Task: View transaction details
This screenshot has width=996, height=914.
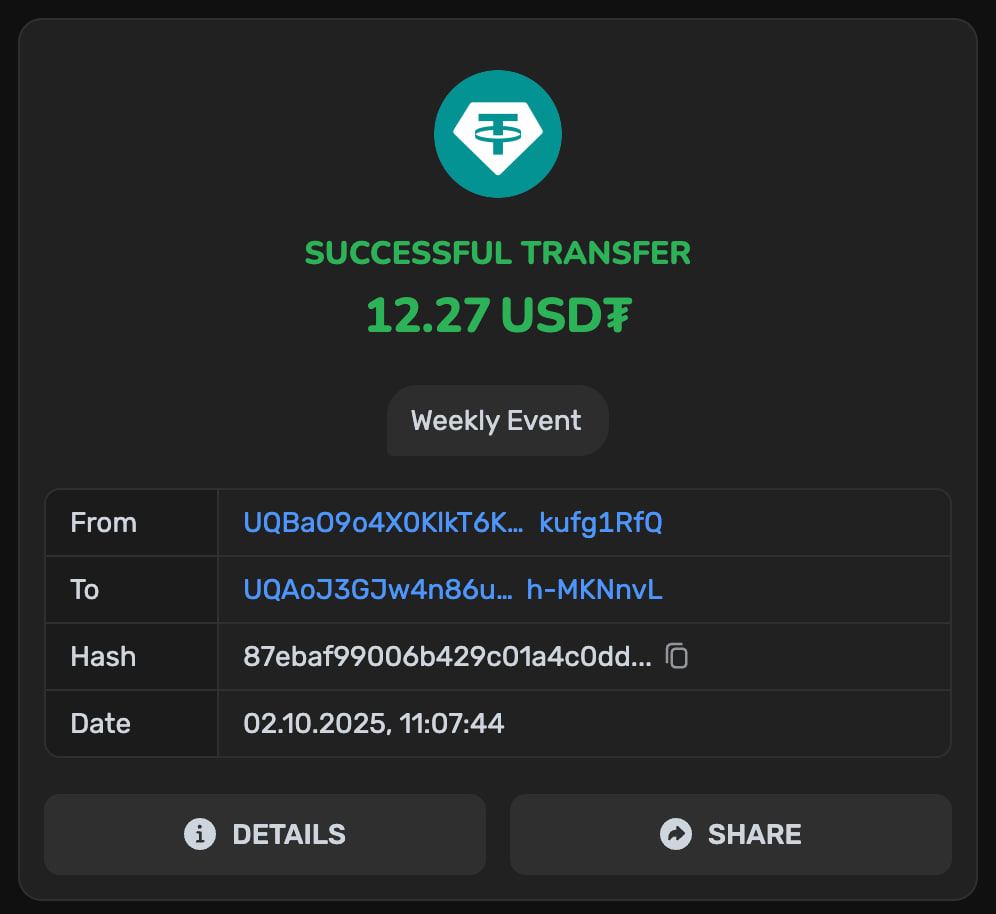Action: click(265, 834)
